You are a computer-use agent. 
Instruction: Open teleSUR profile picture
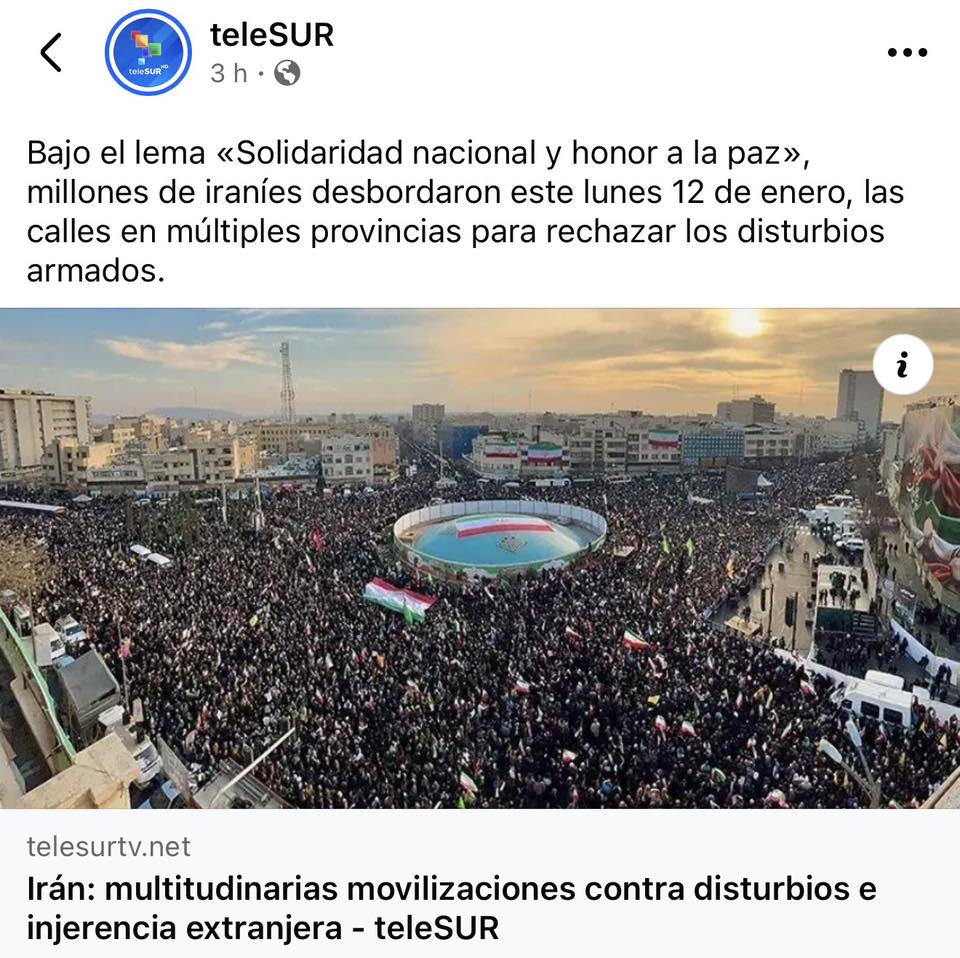148,52
